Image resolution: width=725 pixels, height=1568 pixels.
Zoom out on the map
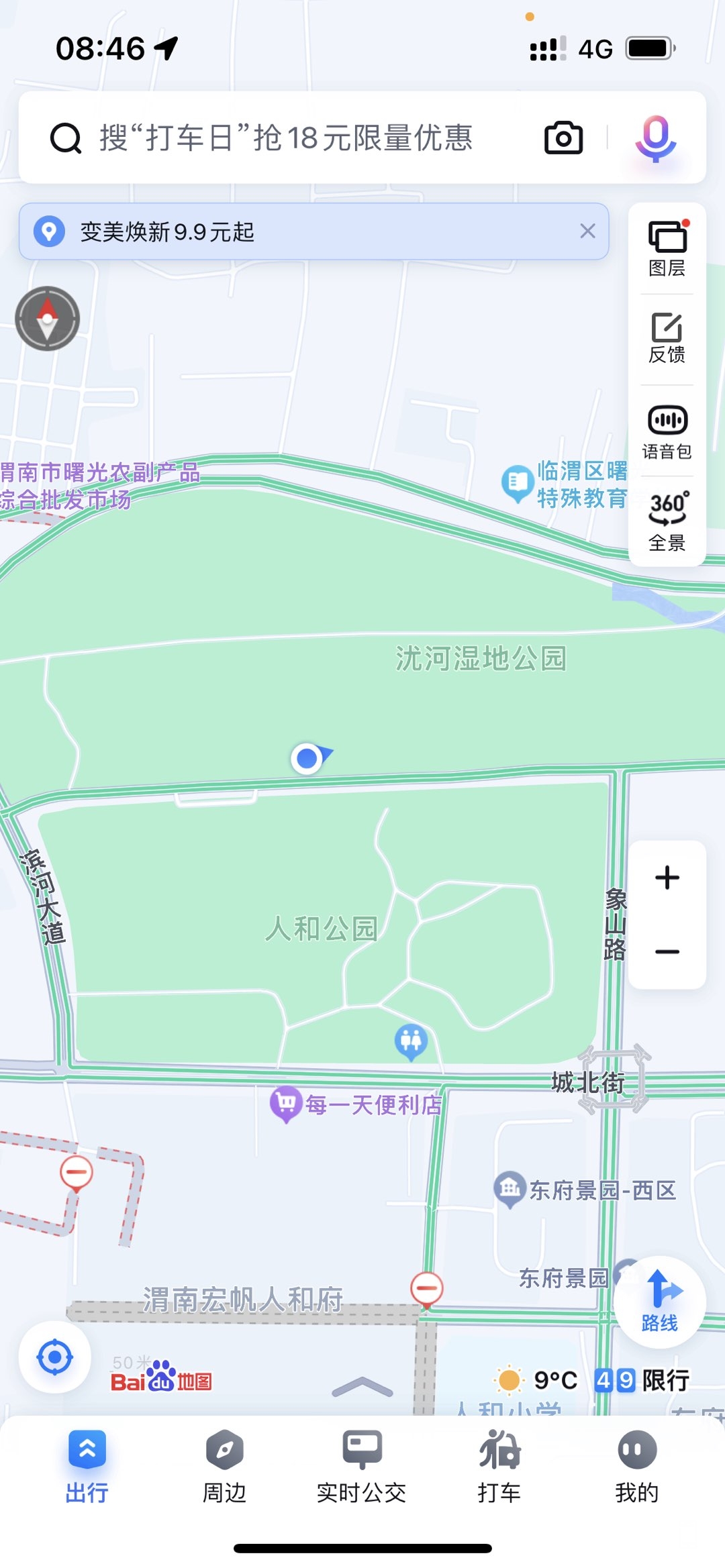click(x=667, y=951)
